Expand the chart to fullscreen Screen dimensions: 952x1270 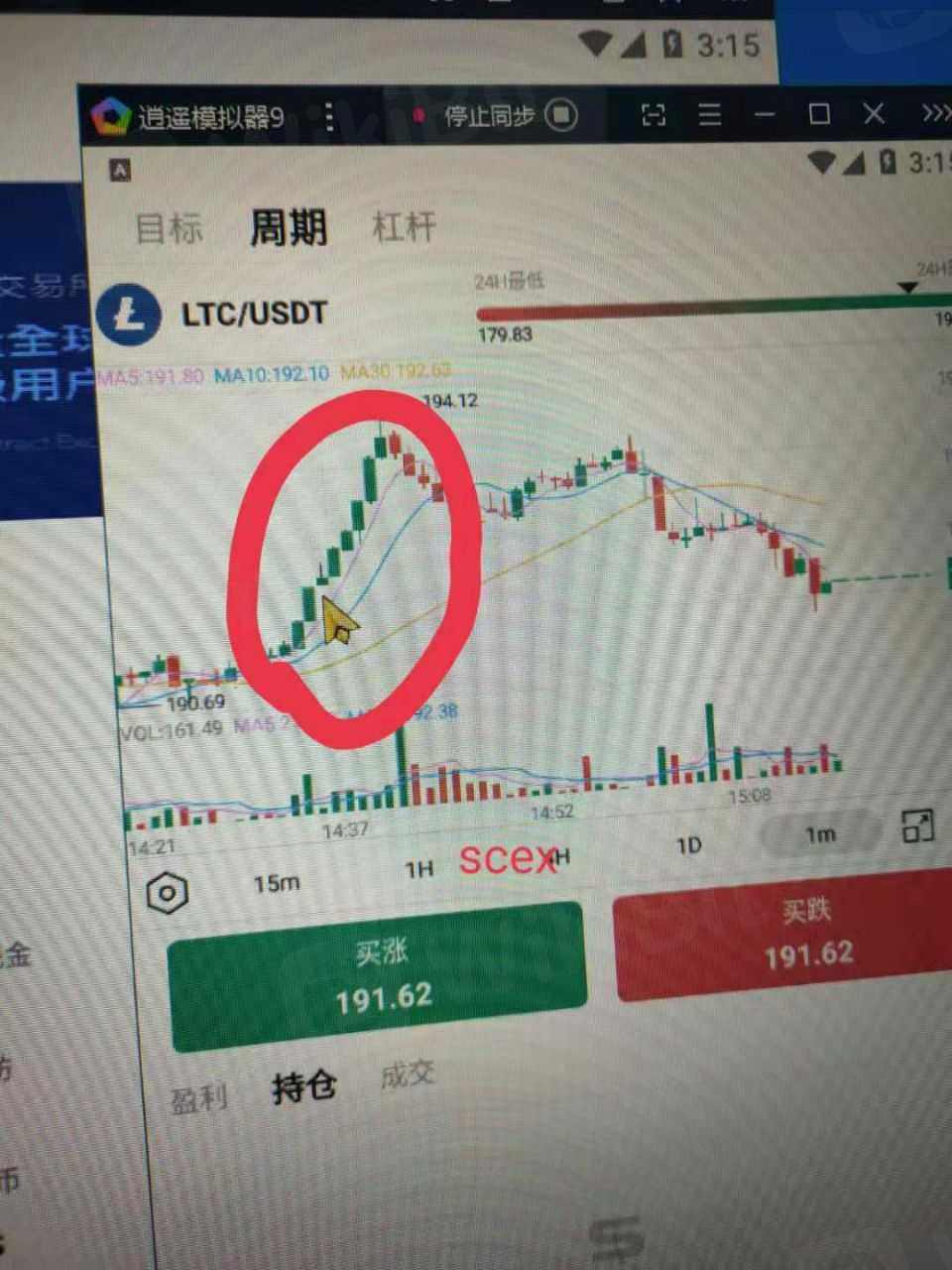pos(917,826)
